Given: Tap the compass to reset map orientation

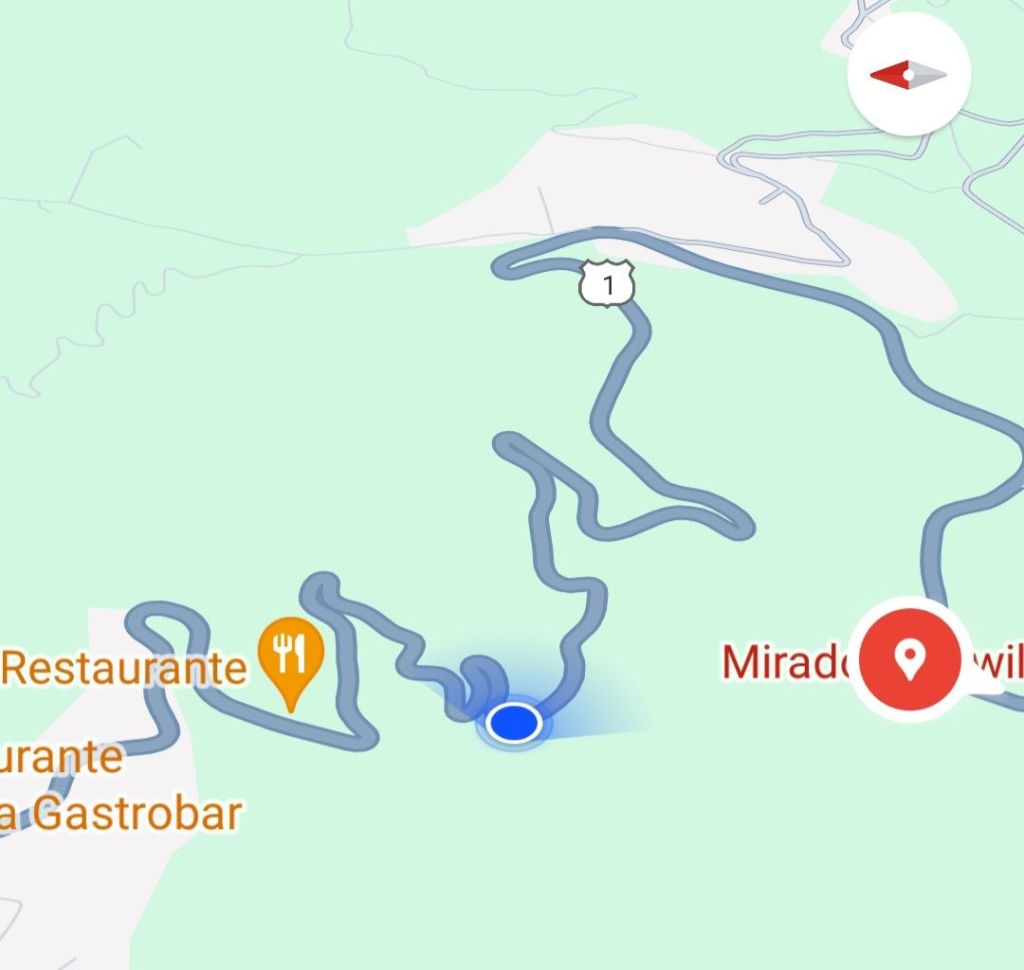Looking at the screenshot, I should pyautogui.click(x=909, y=74).
